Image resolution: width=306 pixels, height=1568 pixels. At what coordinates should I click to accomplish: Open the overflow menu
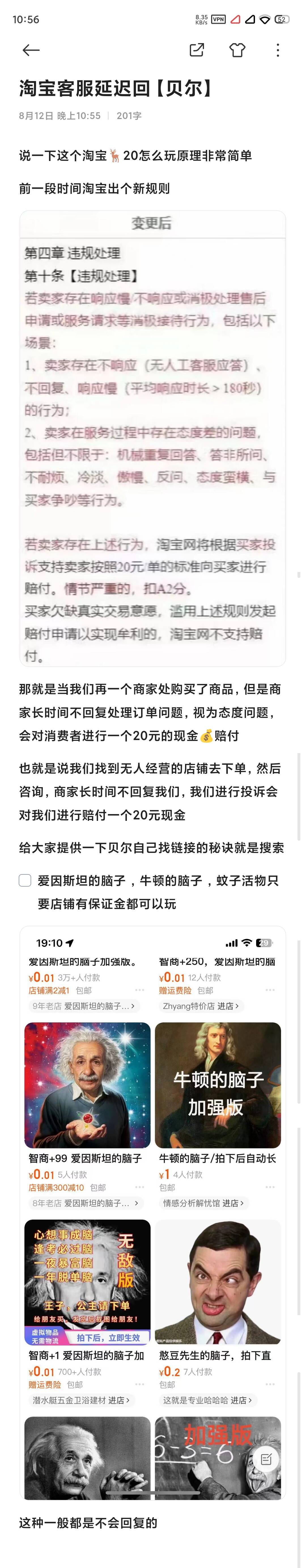tap(278, 50)
